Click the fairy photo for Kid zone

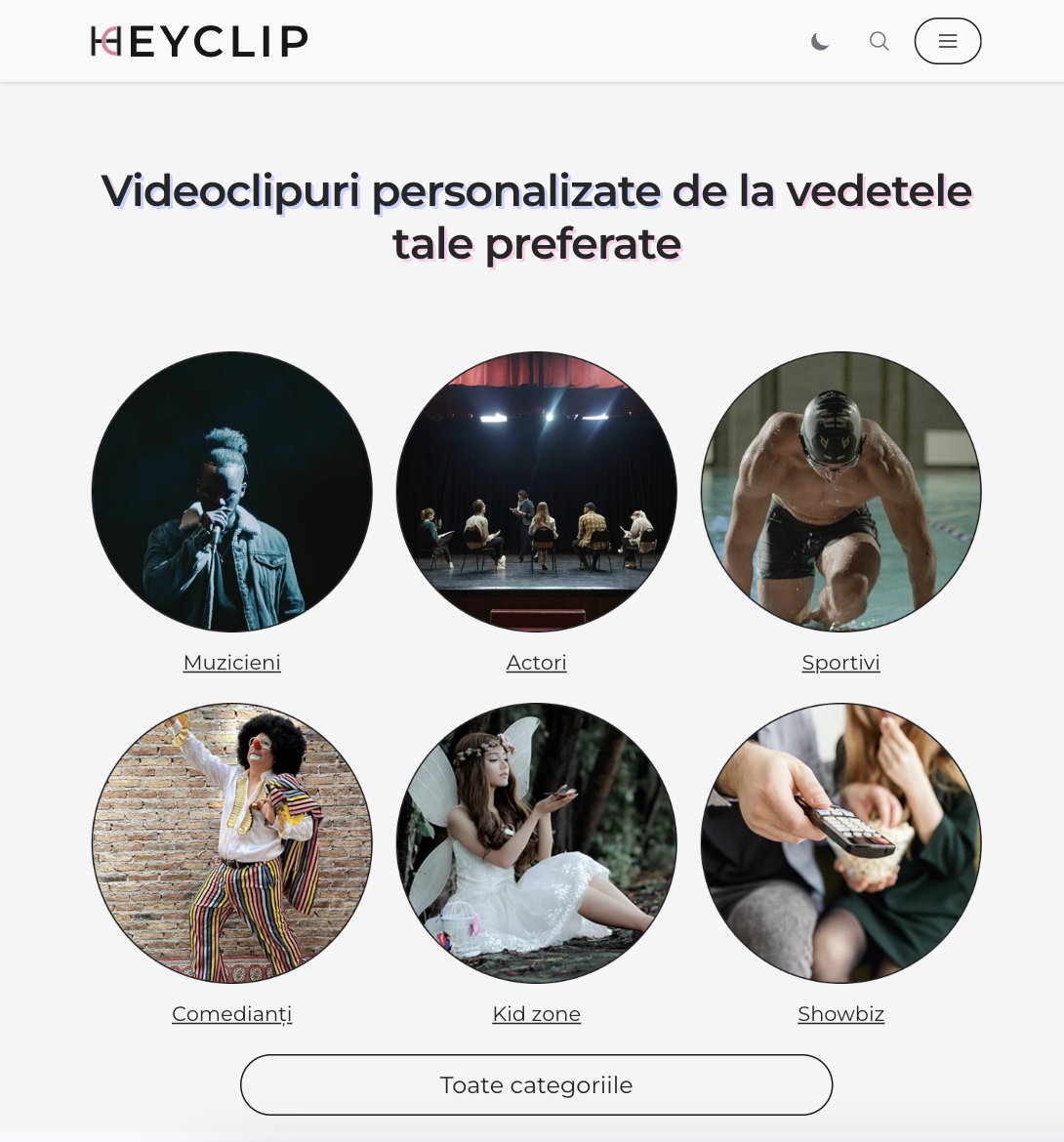(x=536, y=841)
